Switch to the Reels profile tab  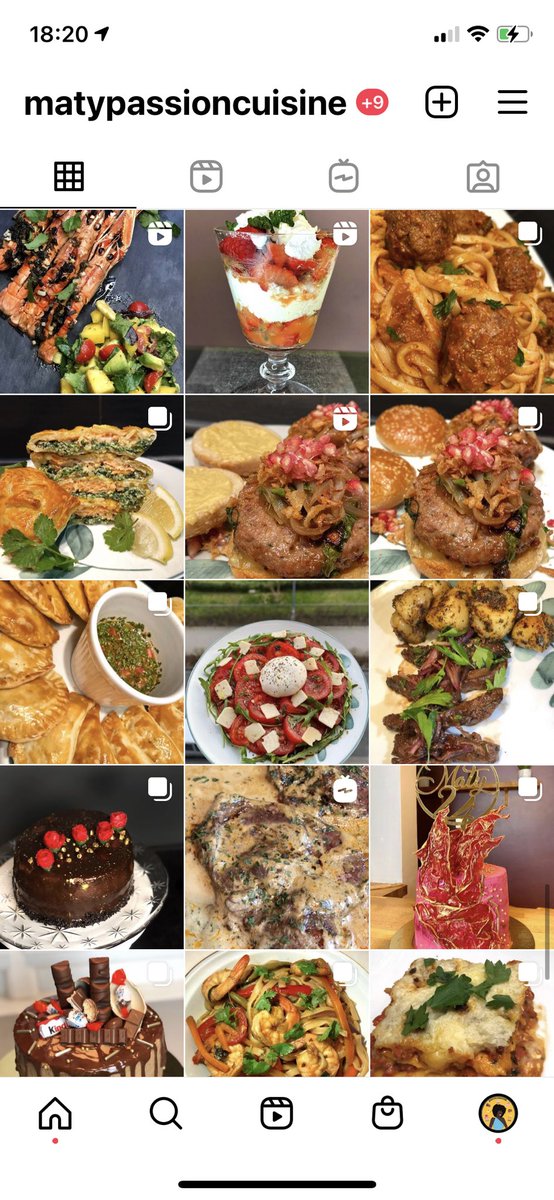coord(206,177)
